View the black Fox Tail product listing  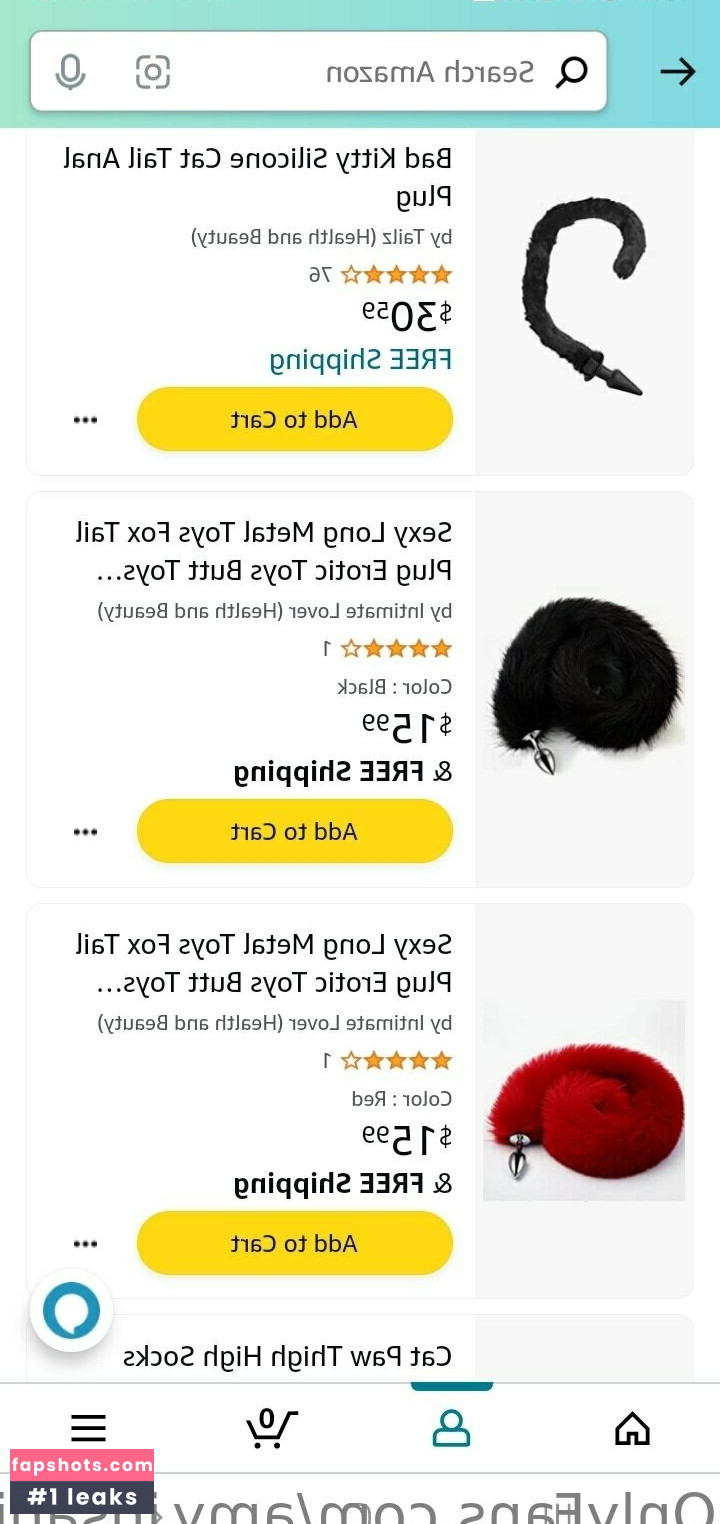264,551
